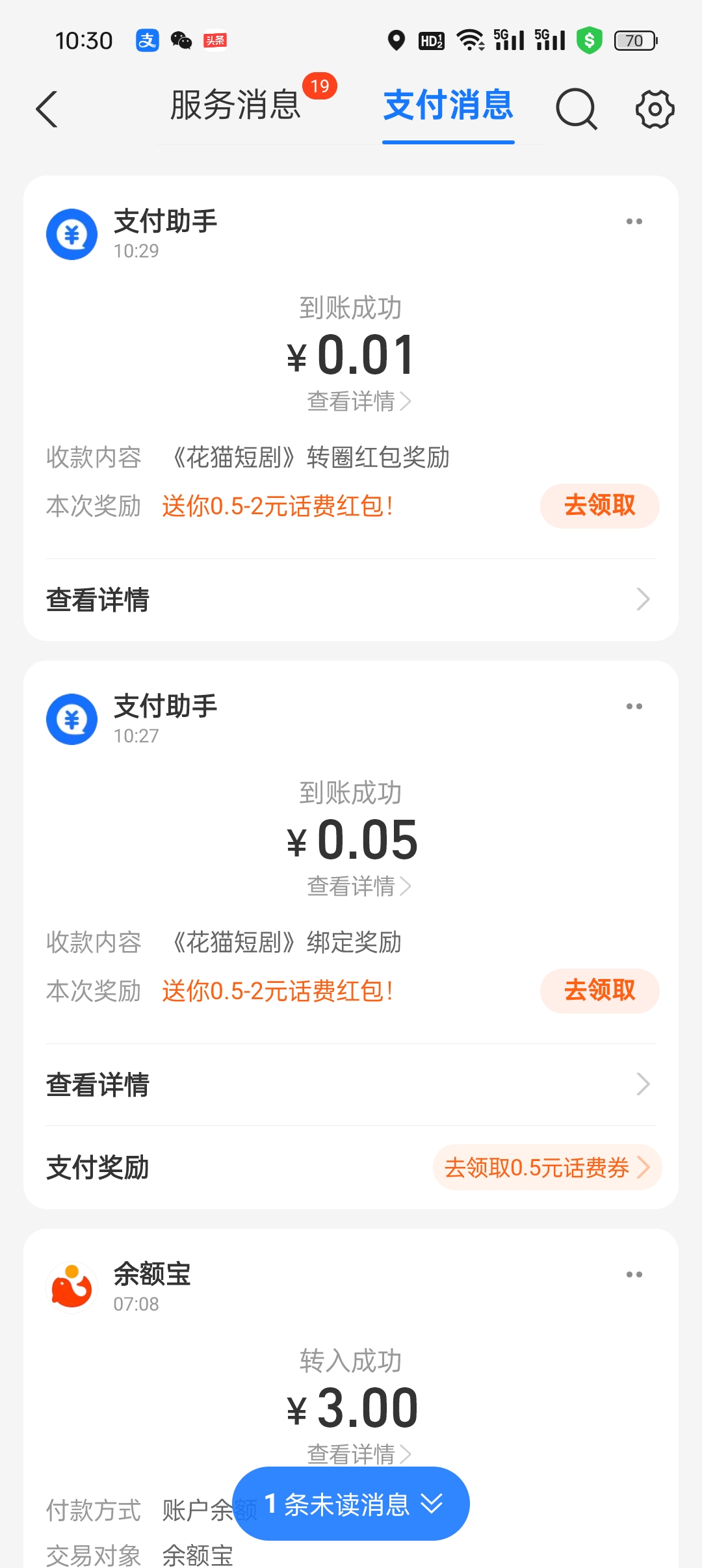
Task: Open message settings gear icon
Action: (x=655, y=109)
